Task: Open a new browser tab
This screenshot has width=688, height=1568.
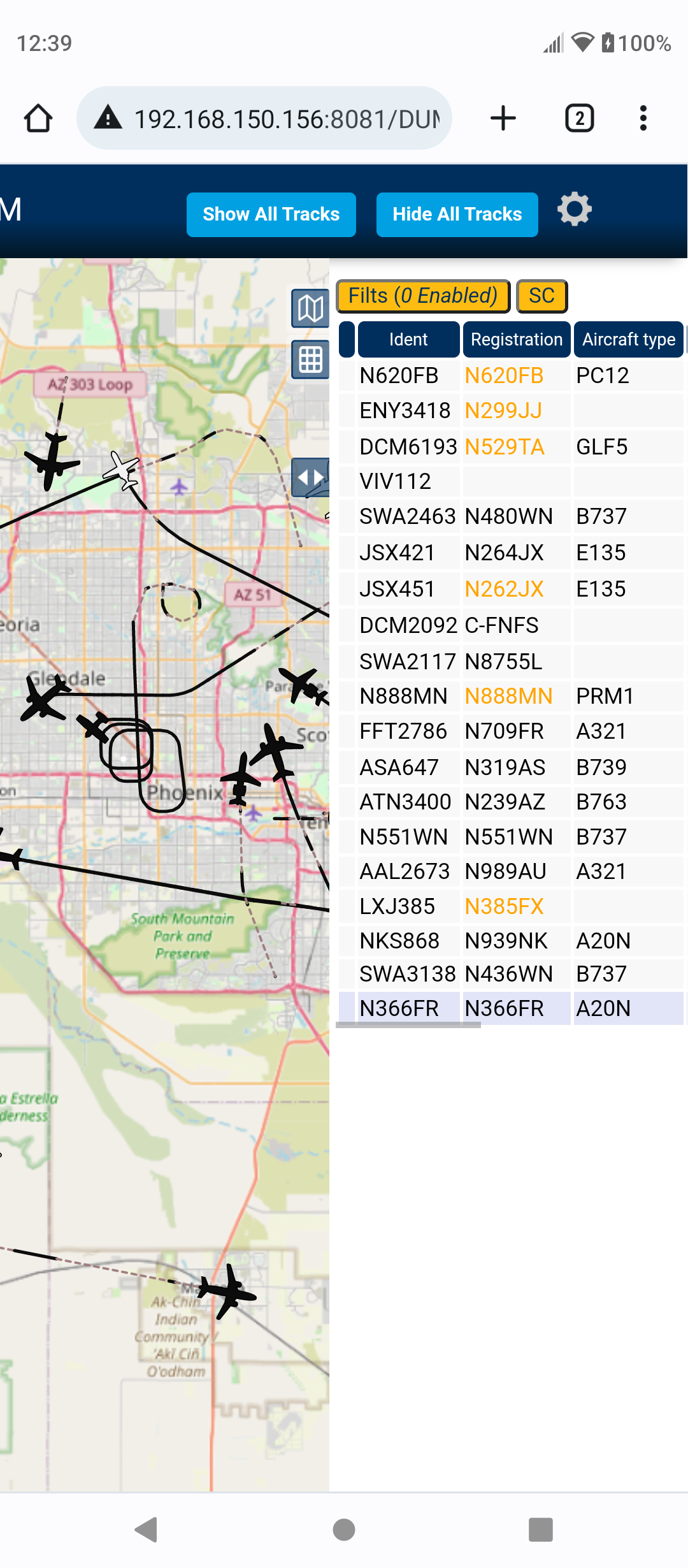Action: pos(503,118)
